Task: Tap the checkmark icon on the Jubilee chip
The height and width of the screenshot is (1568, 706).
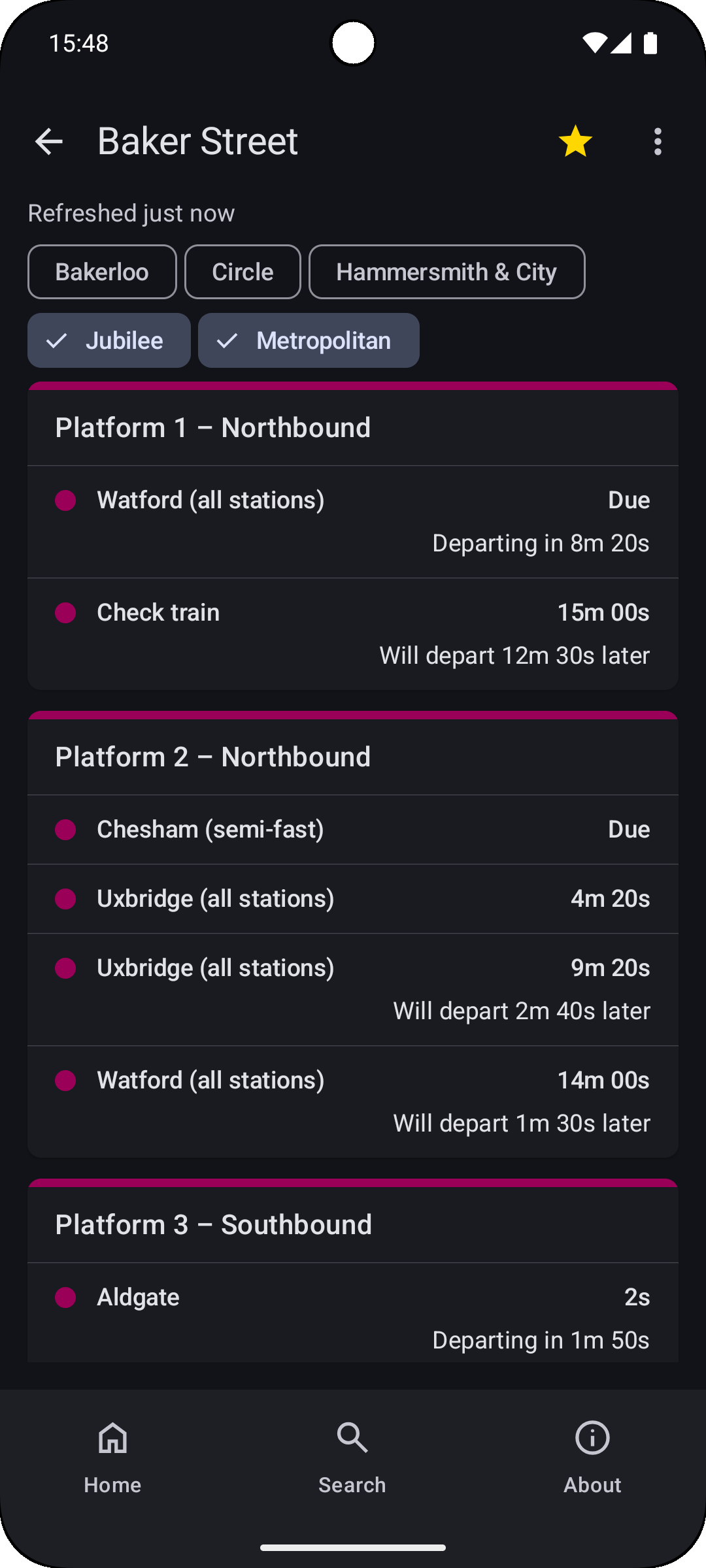Action: (58, 340)
